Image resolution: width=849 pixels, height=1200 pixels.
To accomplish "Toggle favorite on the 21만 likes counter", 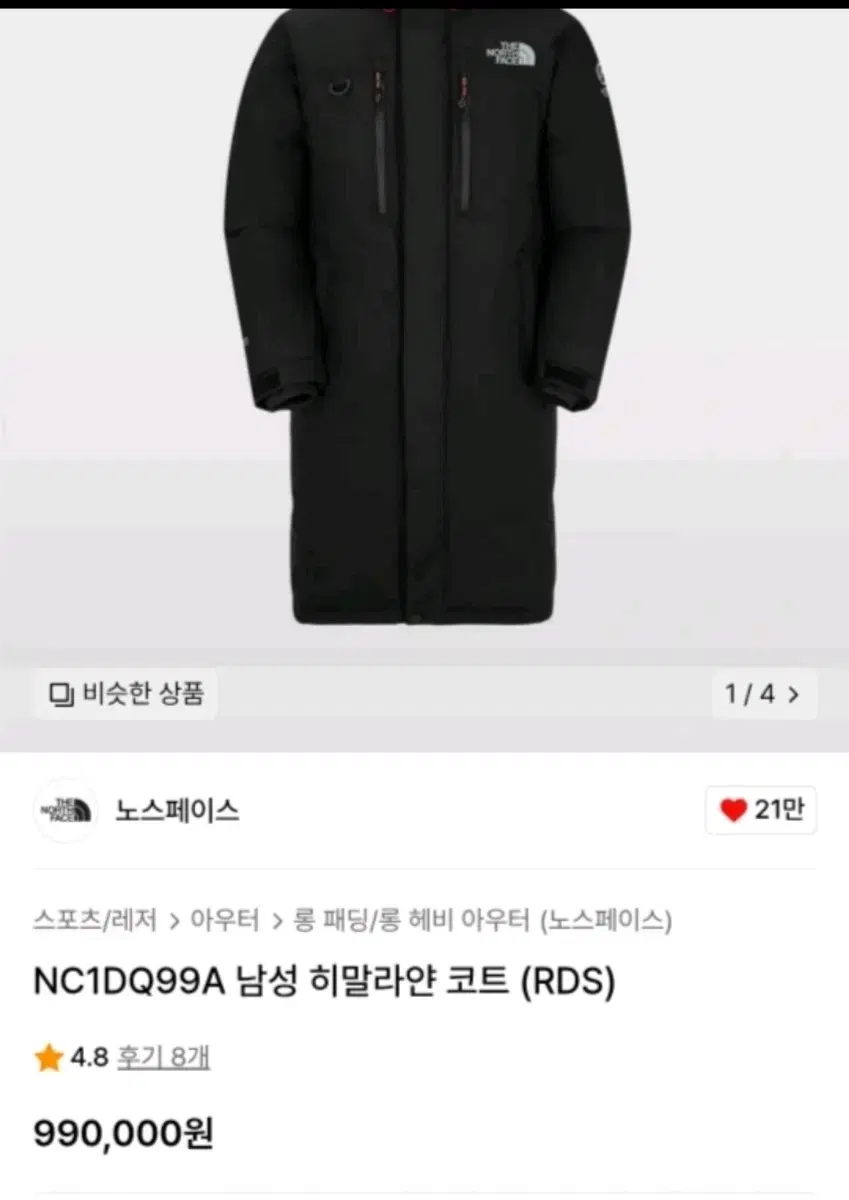I will click(x=760, y=810).
